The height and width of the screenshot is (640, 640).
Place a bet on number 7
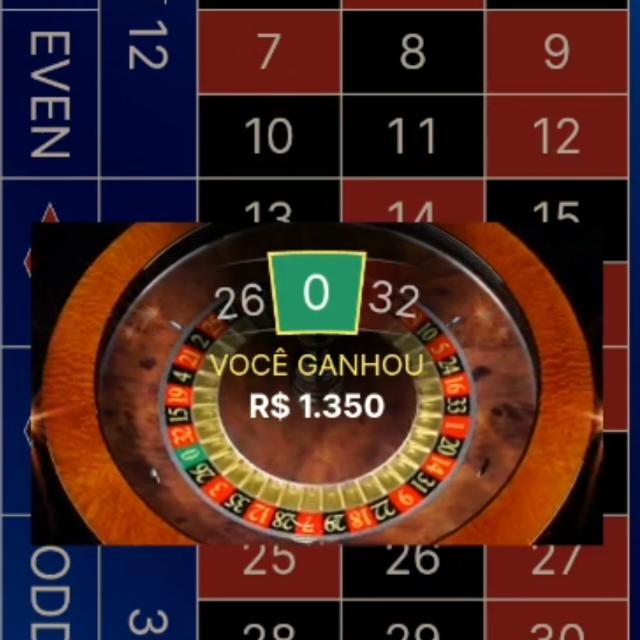point(269,53)
